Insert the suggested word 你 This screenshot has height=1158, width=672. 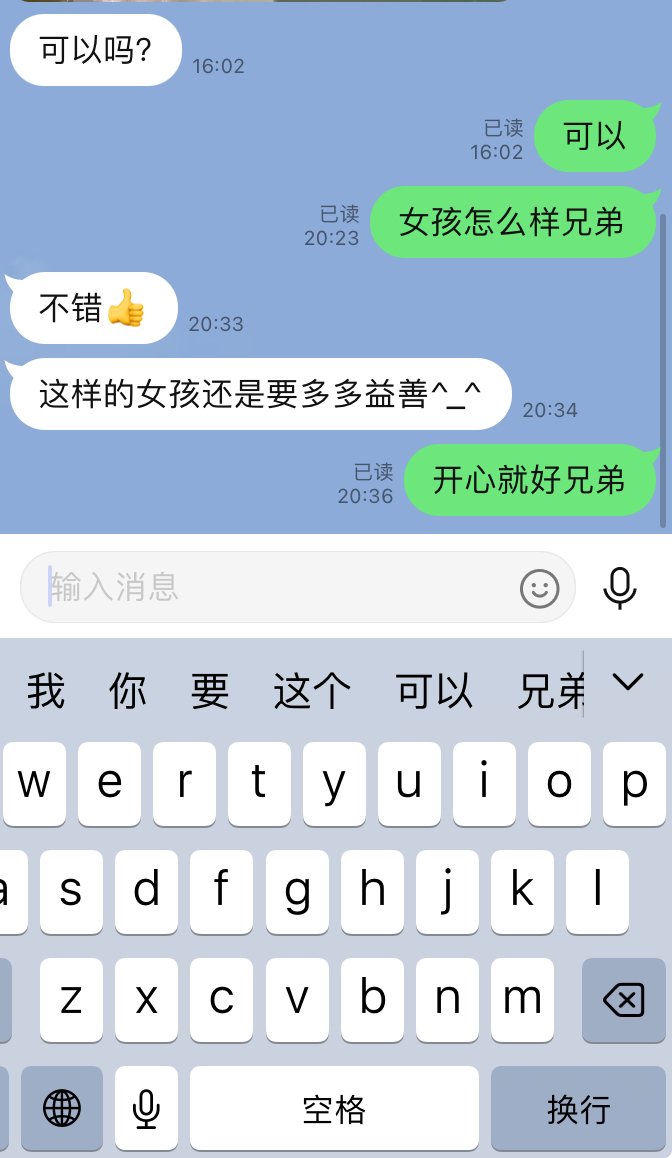coord(128,691)
